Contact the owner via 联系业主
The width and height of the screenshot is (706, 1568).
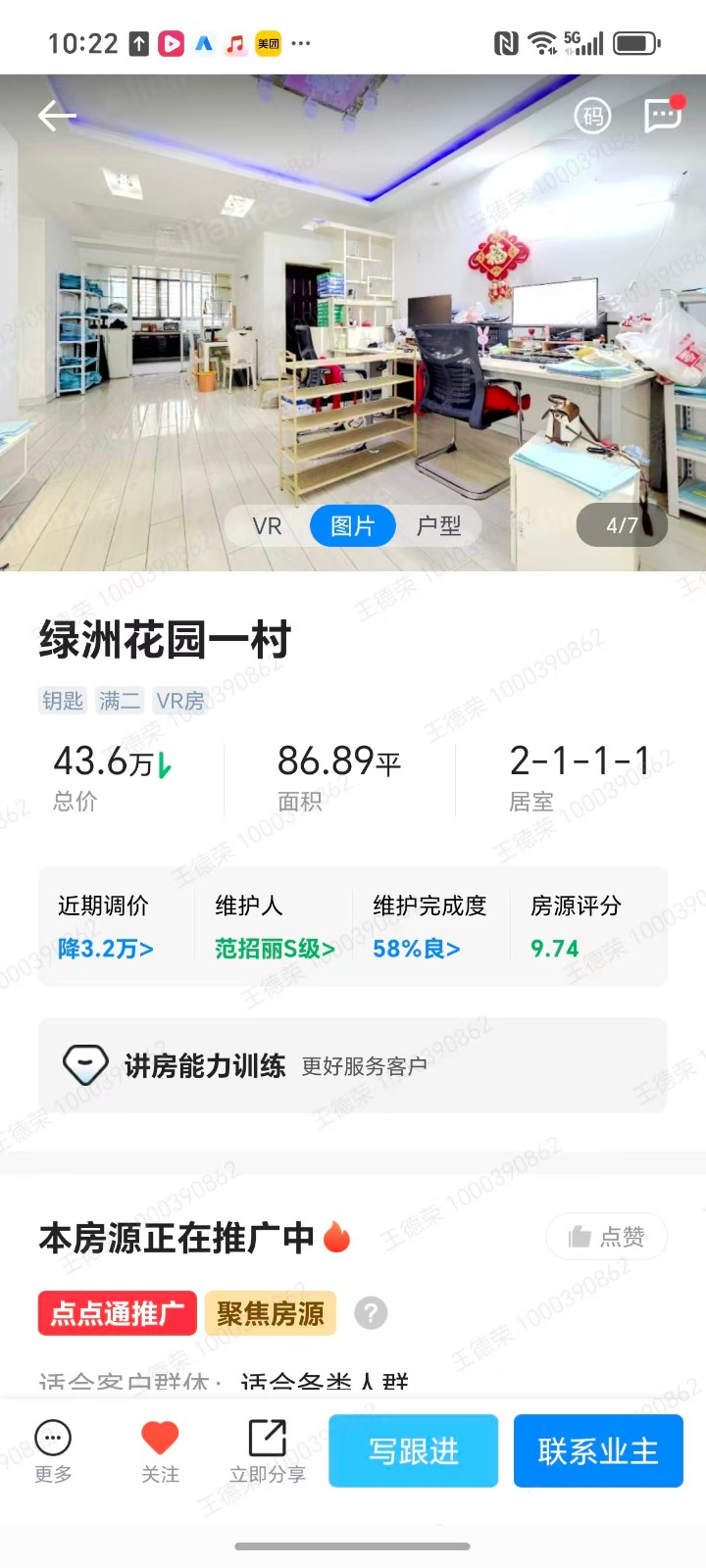tap(598, 1451)
